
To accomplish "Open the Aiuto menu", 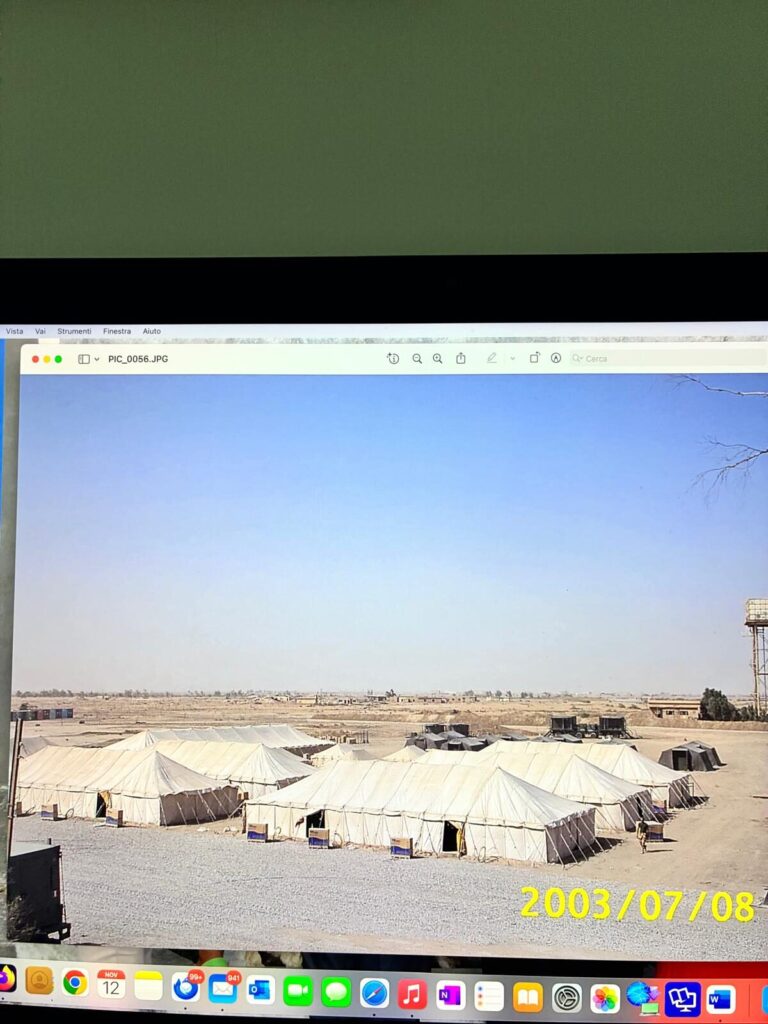I will click(x=152, y=331).
